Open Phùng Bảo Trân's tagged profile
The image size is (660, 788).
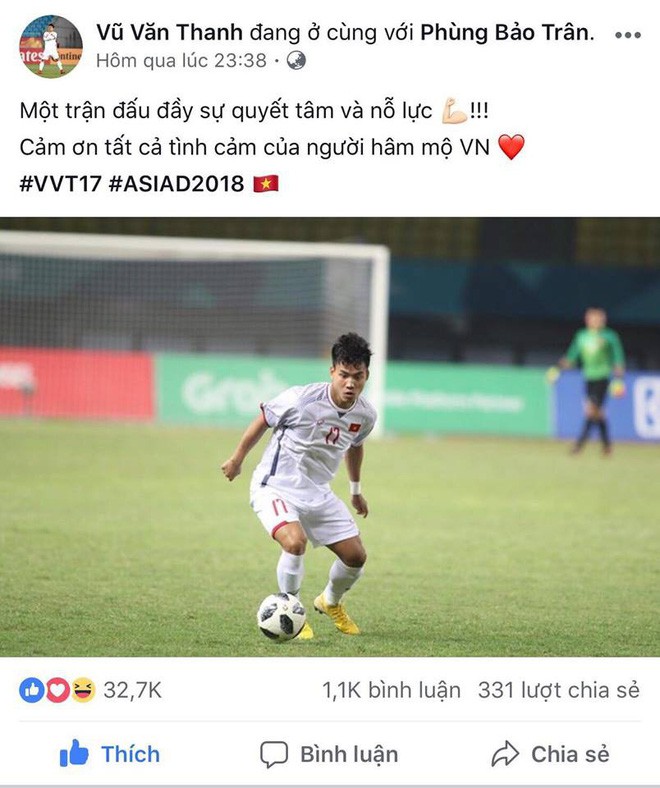[x=507, y=32]
